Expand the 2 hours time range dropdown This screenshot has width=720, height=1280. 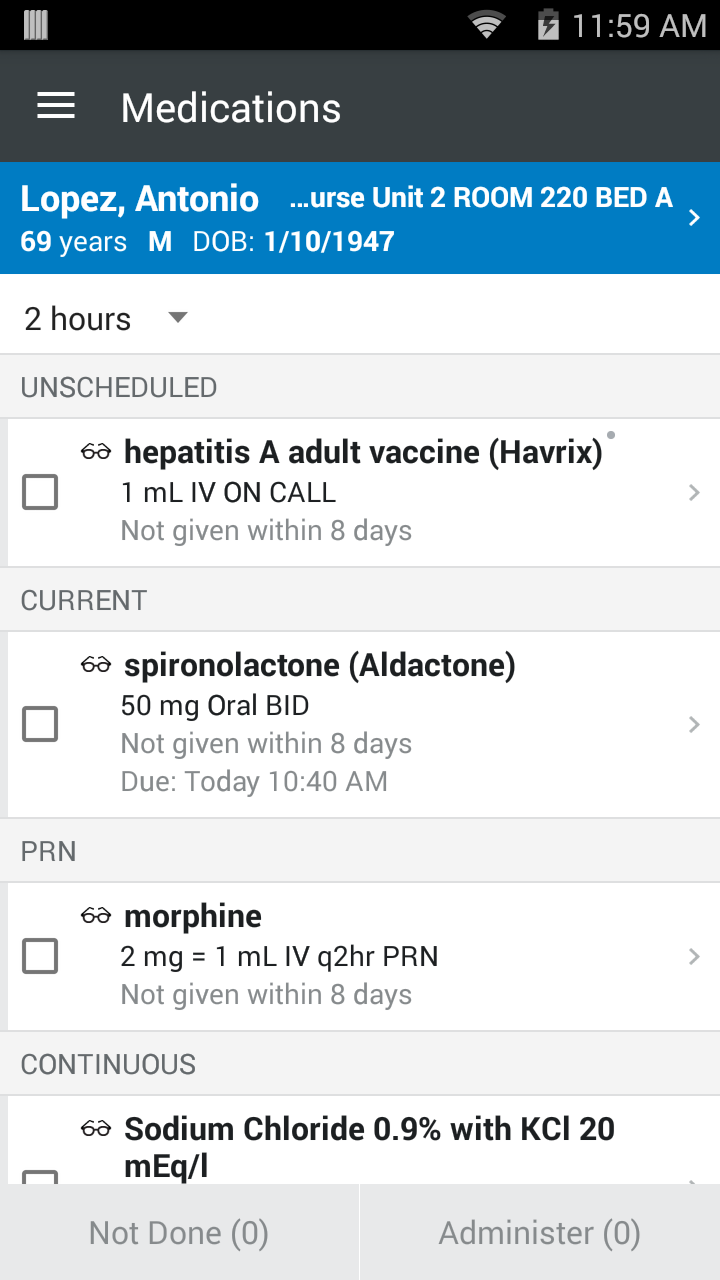[x=106, y=319]
